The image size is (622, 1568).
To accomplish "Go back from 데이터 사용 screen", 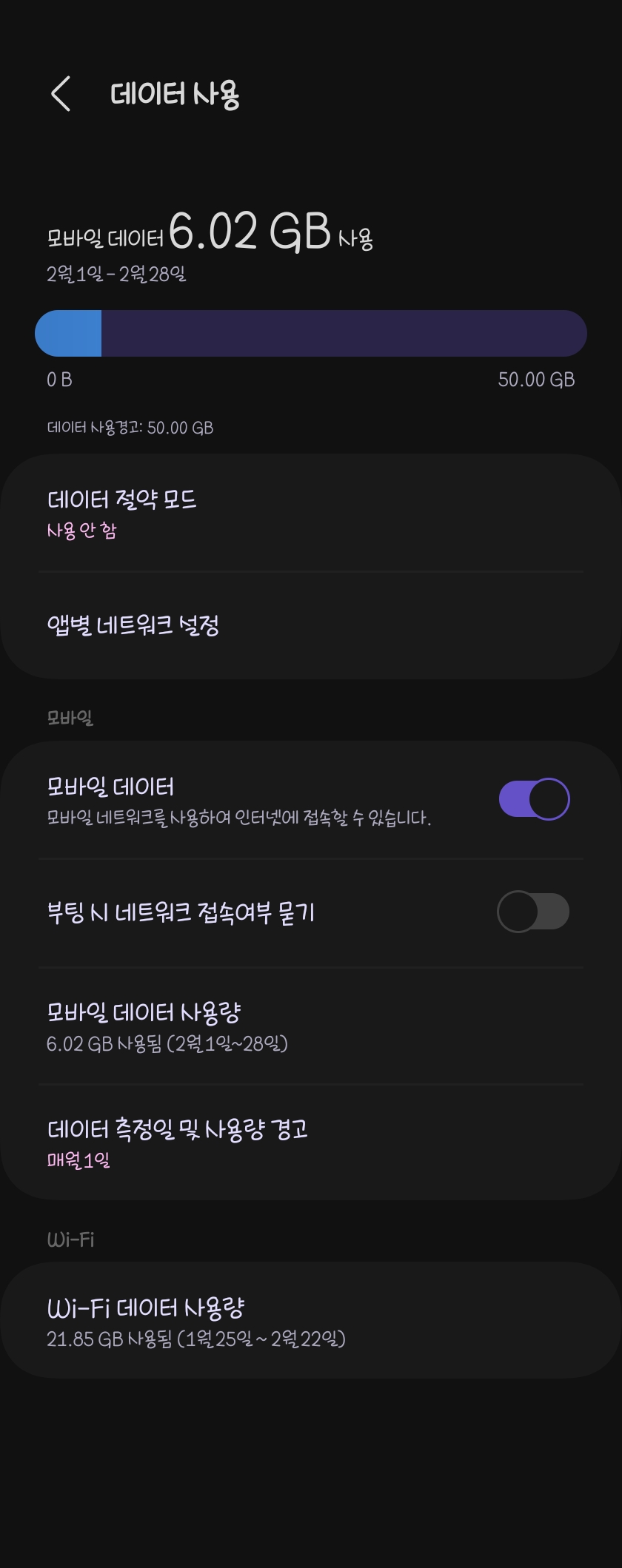I will [61, 94].
